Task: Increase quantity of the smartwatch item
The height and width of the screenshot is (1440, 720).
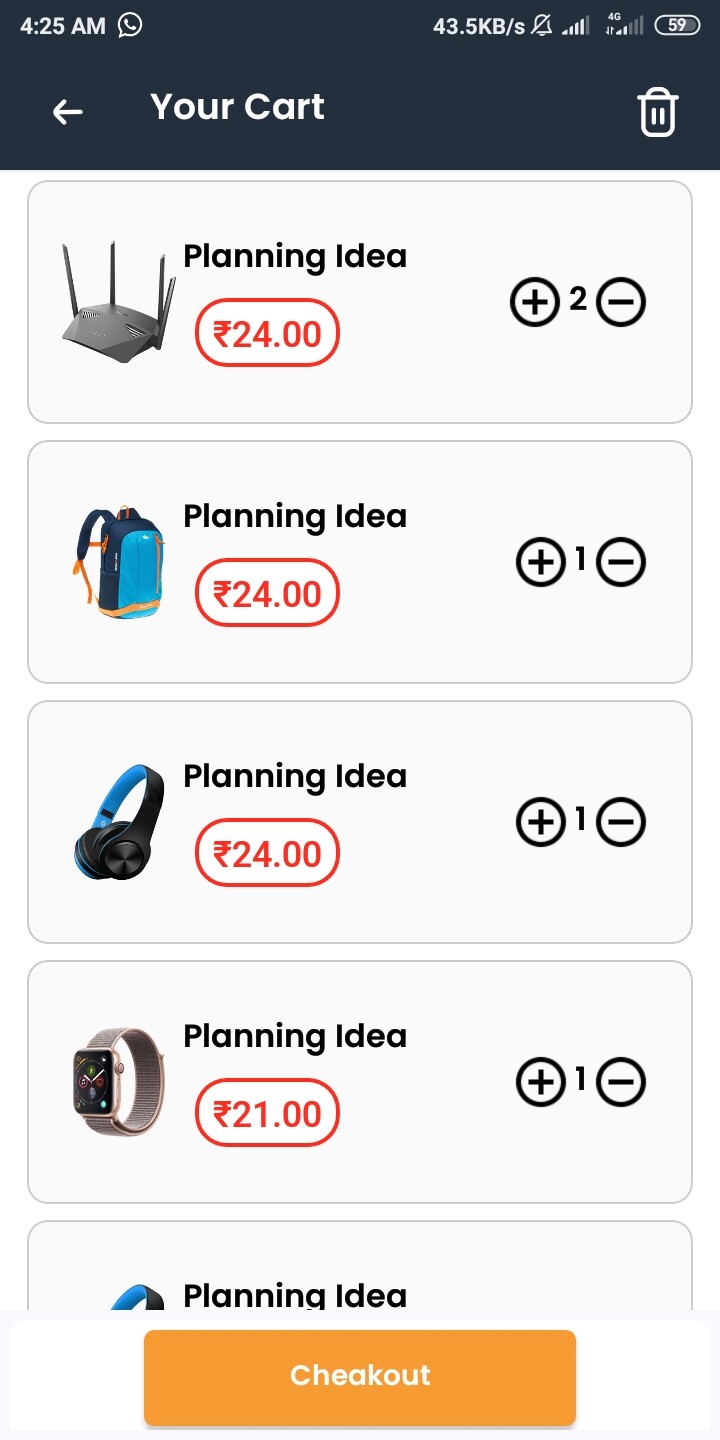Action: [540, 1082]
